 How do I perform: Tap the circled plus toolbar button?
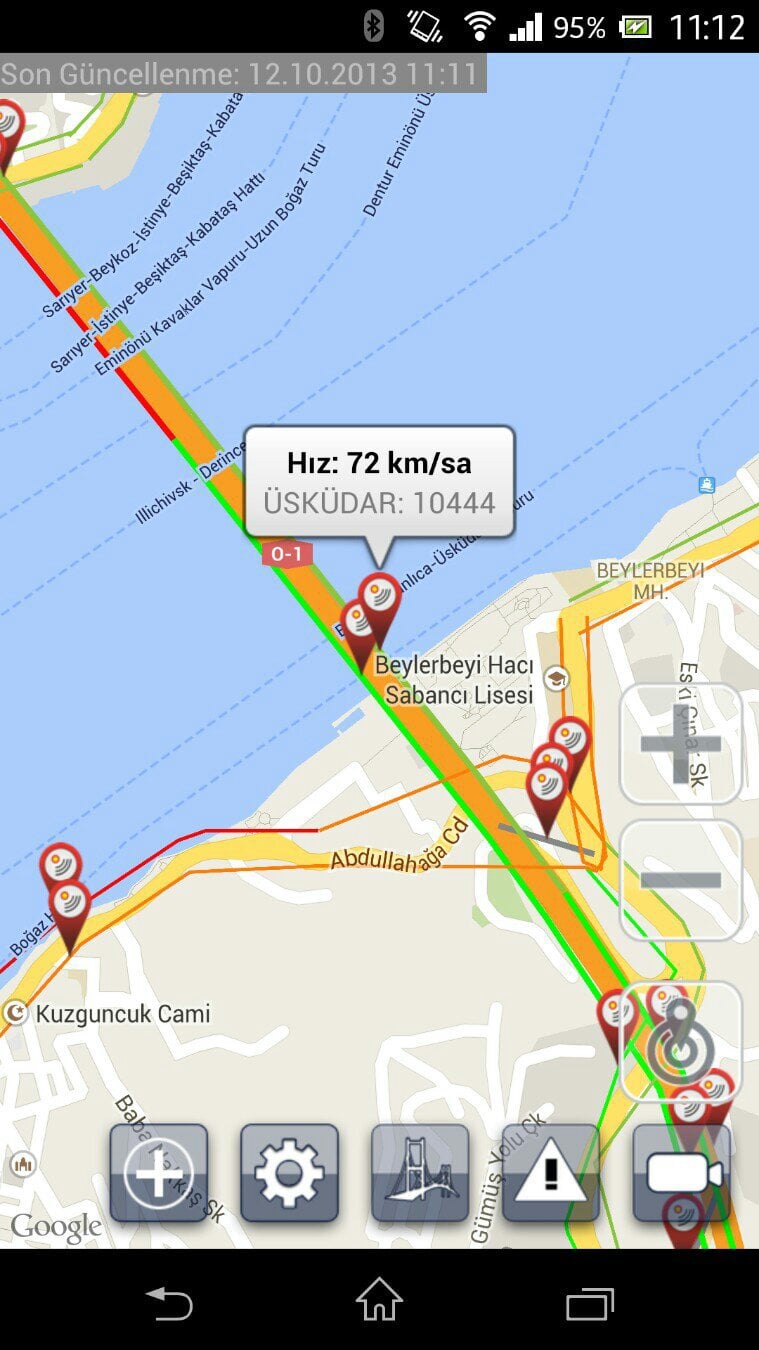(159, 1173)
